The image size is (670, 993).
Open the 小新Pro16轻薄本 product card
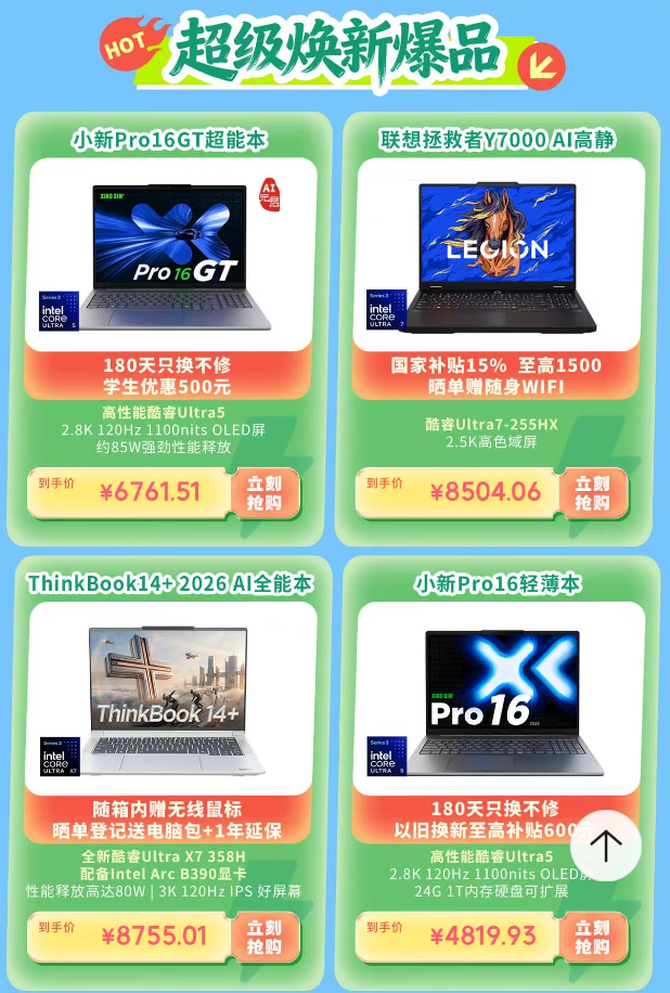(x=497, y=700)
